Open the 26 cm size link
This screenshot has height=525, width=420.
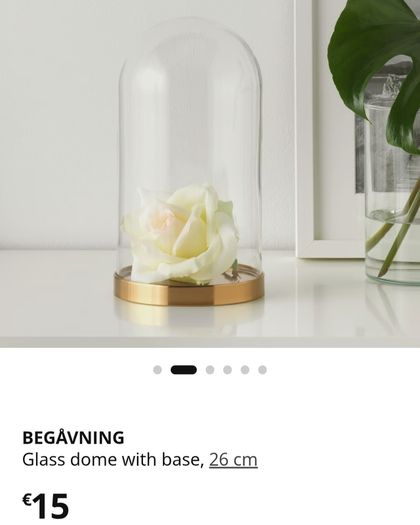[x=233, y=460]
